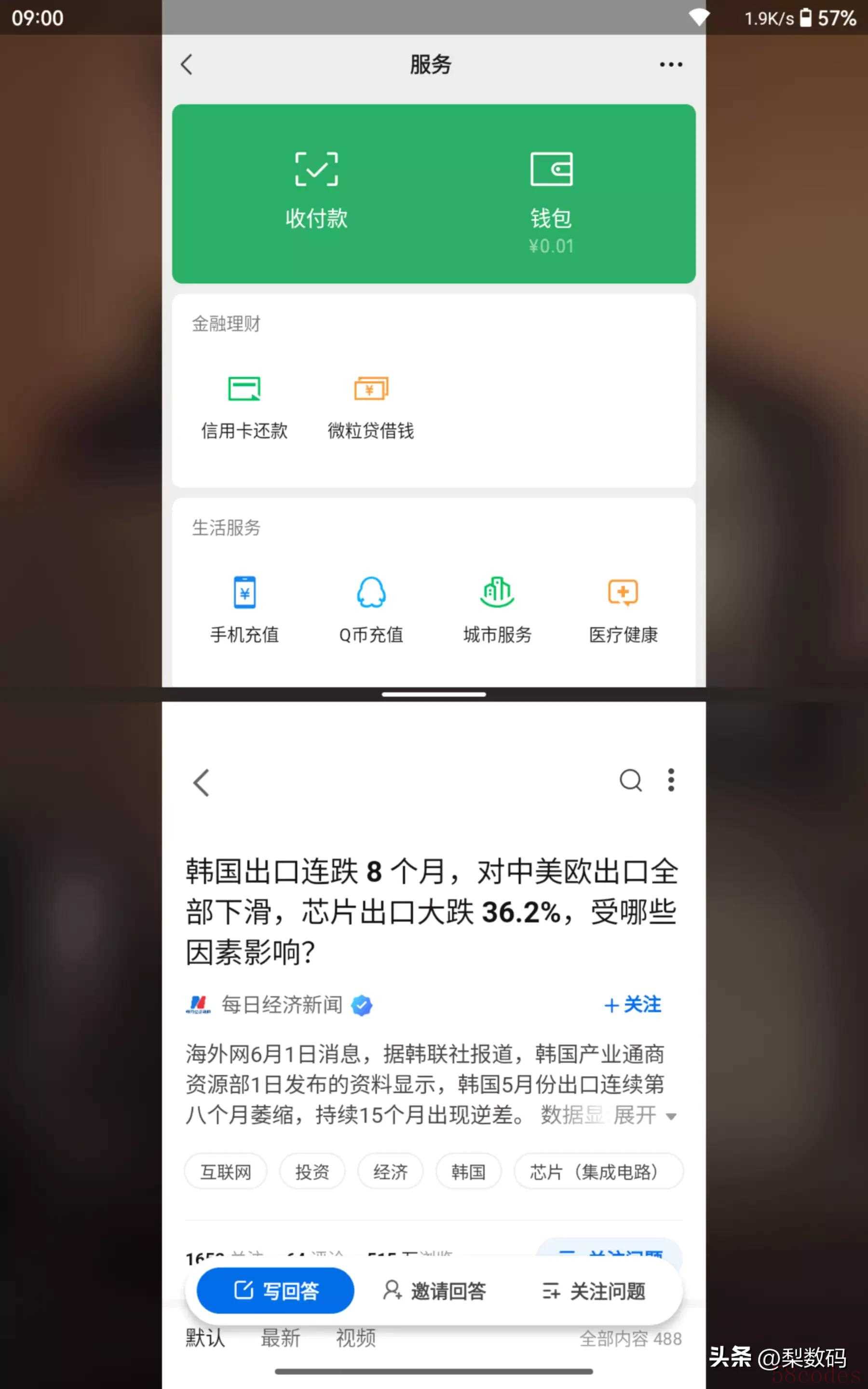Screen dimensions: 868x1389
Task: Switch to the 最新 sort tab
Action: (281, 1338)
